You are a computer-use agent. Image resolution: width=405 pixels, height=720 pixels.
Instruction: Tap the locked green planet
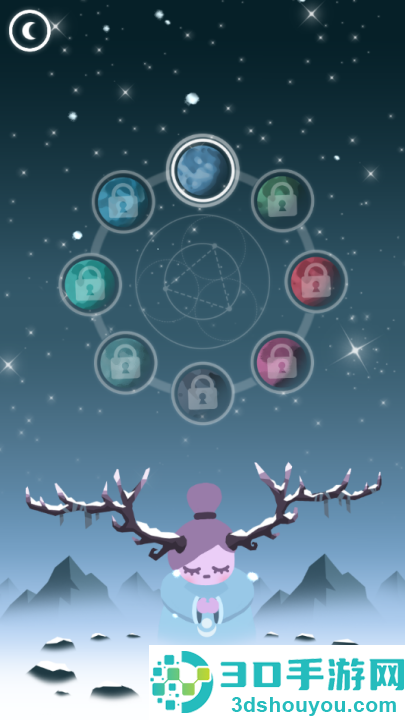(282, 201)
